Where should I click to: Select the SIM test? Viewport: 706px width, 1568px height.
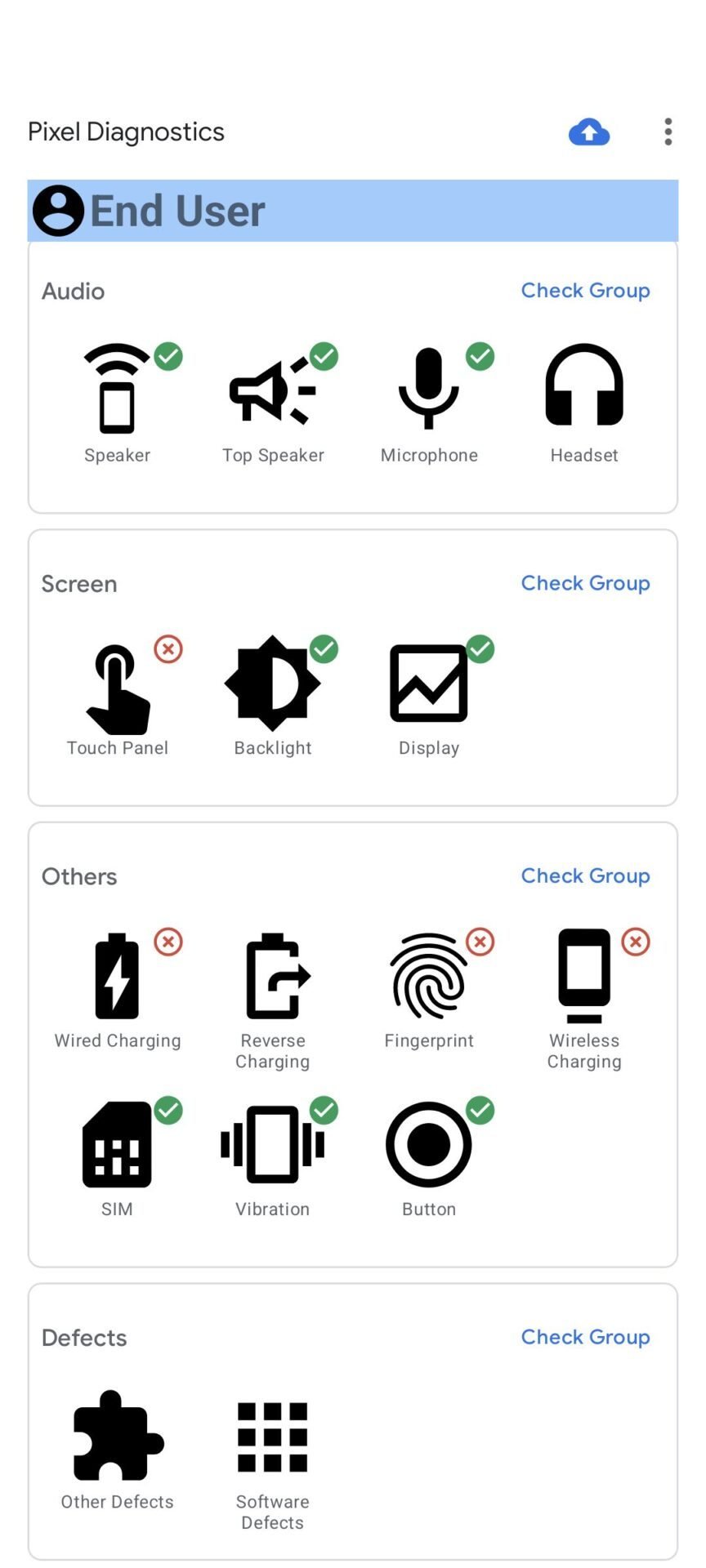tap(117, 1158)
